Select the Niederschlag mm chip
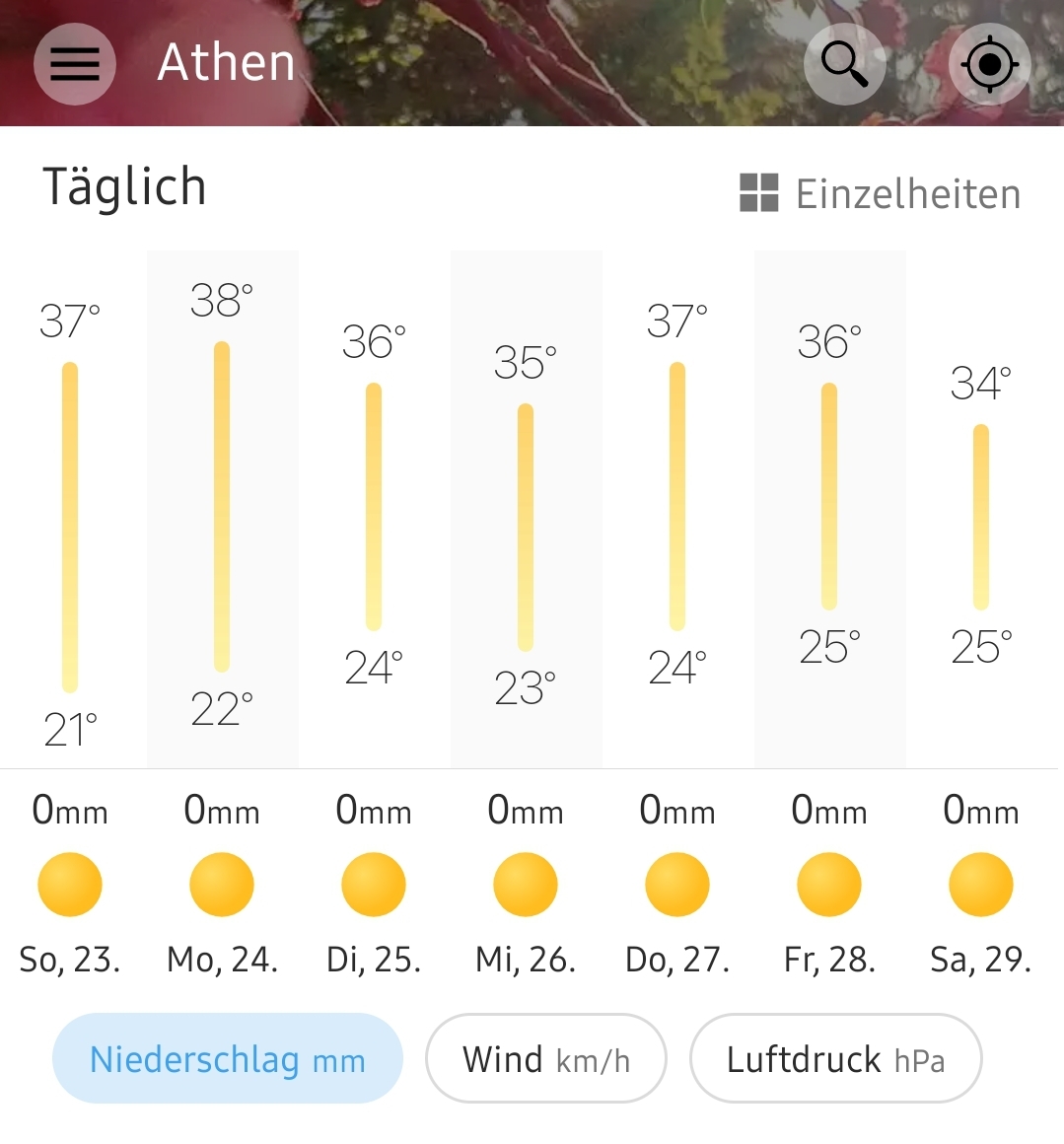This screenshot has height=1144, width=1064. (x=228, y=1059)
